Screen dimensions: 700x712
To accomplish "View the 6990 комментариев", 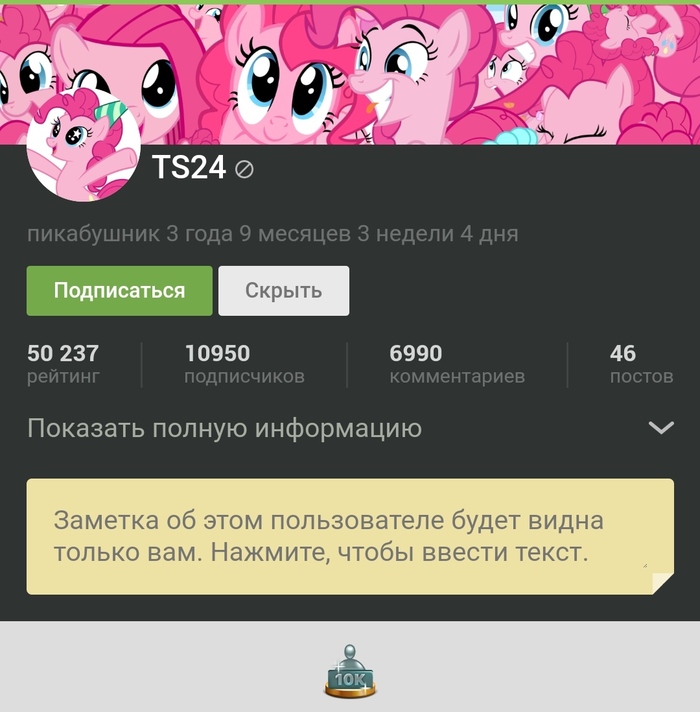I will pos(456,364).
